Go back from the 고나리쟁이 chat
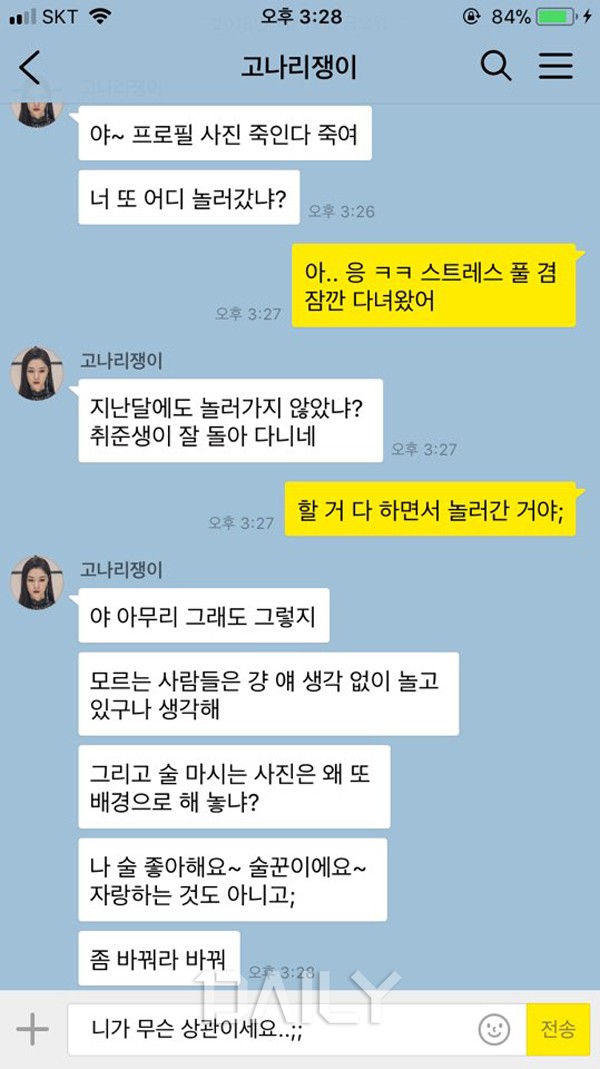Image resolution: width=600 pixels, height=1069 pixels. click(x=30, y=67)
